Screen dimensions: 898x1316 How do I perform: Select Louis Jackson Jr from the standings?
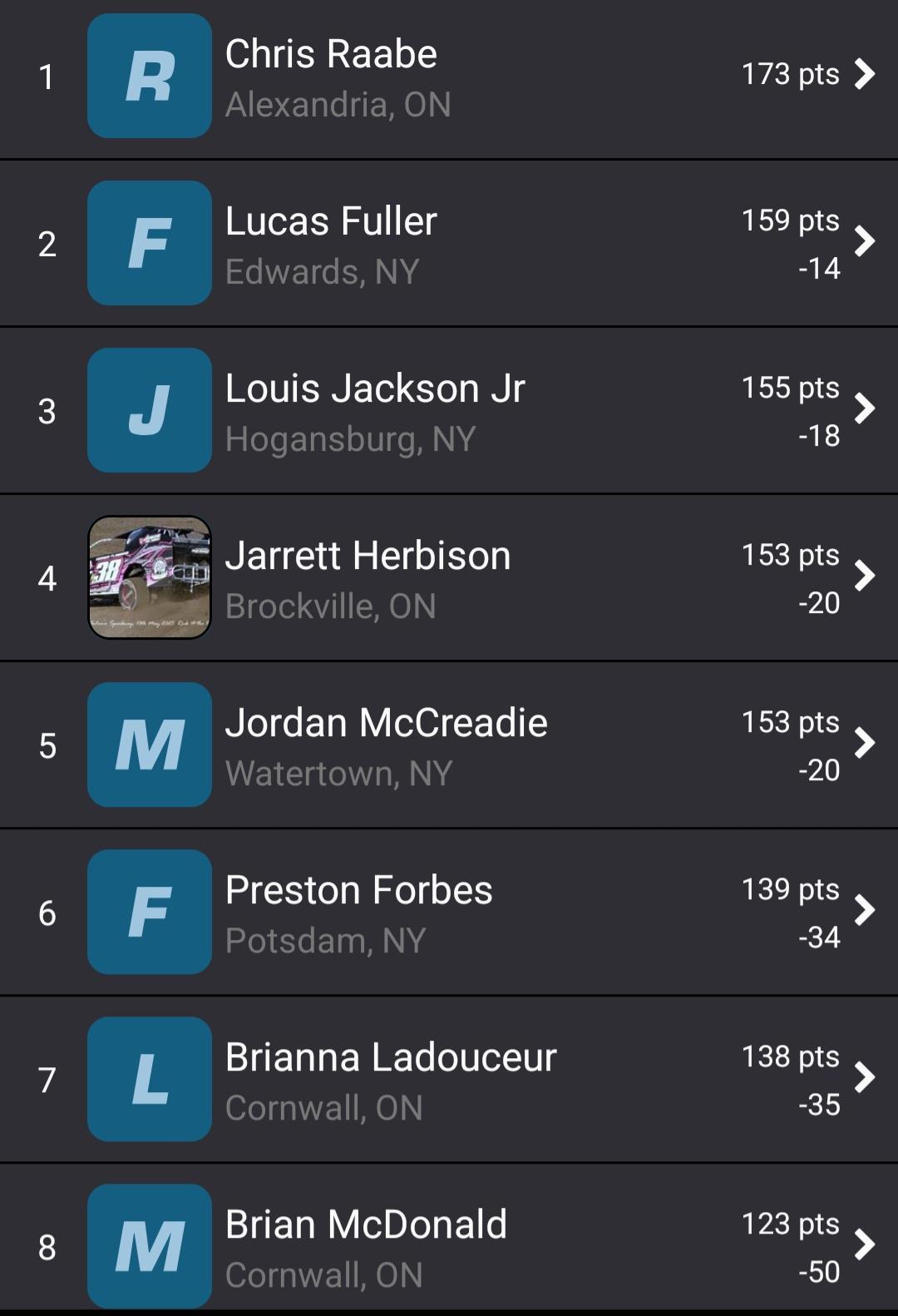(449, 411)
